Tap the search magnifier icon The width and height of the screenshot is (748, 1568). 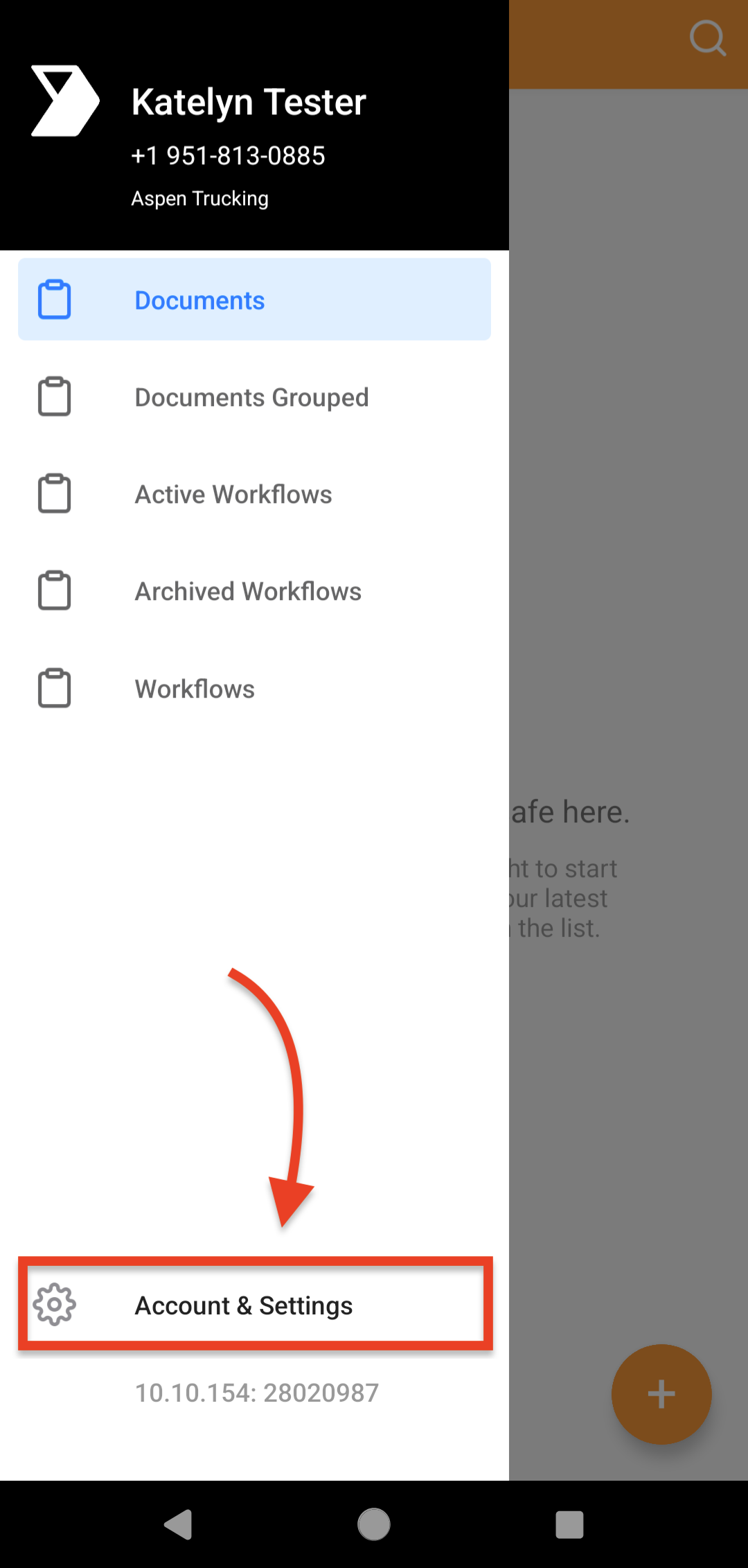click(x=707, y=38)
